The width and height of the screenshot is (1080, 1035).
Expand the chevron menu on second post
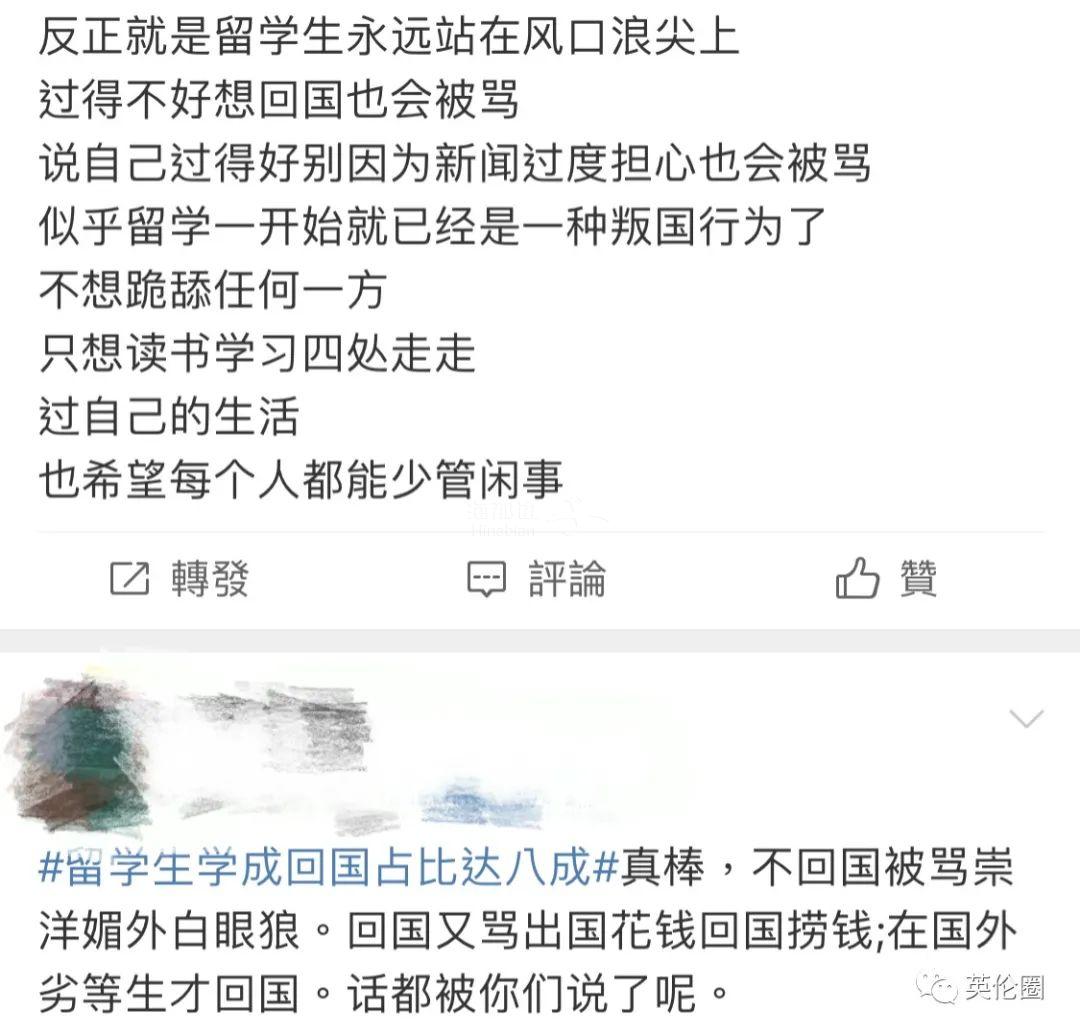[1026, 718]
